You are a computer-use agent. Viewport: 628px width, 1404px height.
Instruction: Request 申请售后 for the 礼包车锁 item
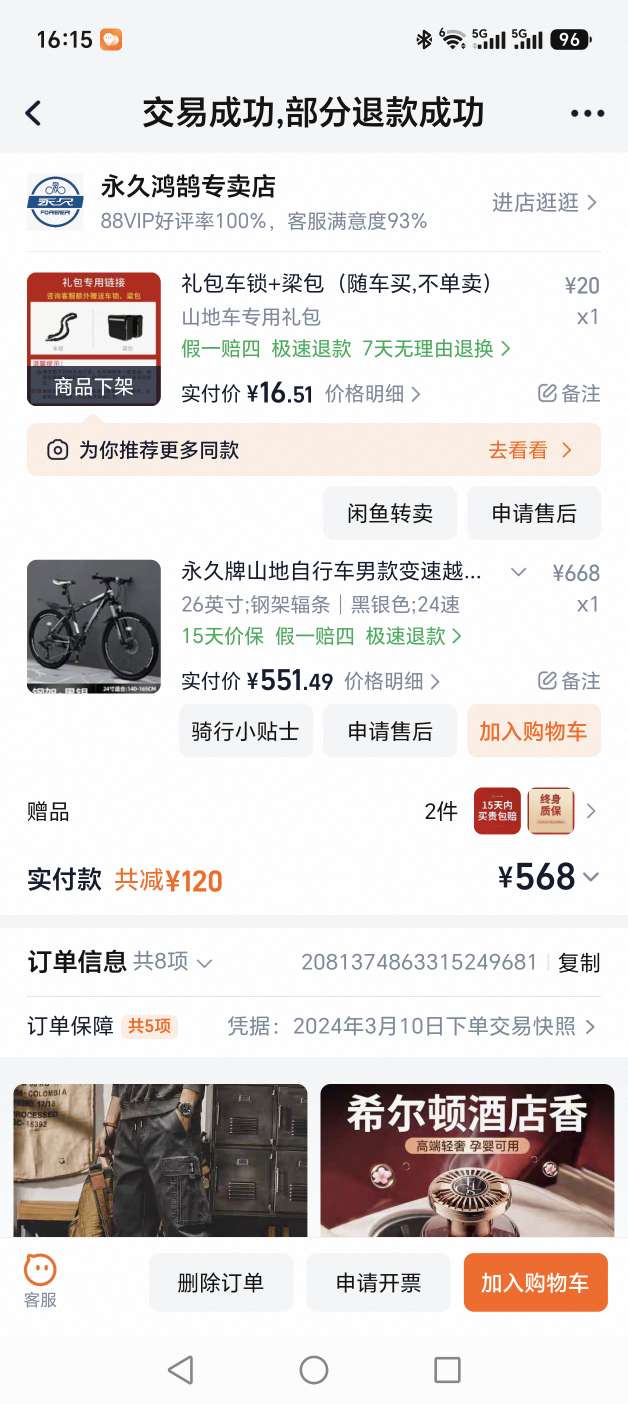point(534,513)
